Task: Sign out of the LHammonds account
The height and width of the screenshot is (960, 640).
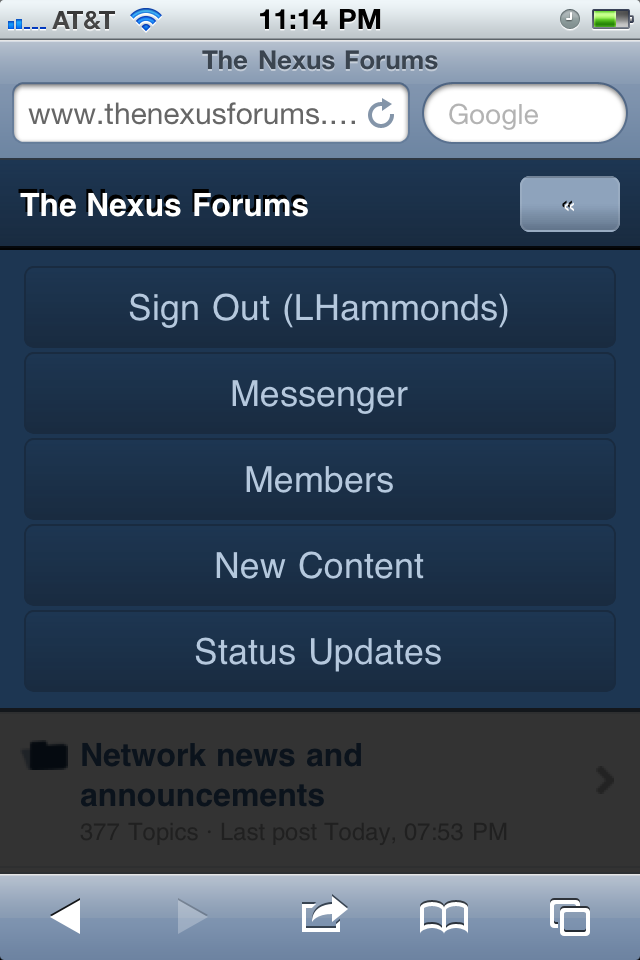Action: pyautogui.click(x=319, y=308)
